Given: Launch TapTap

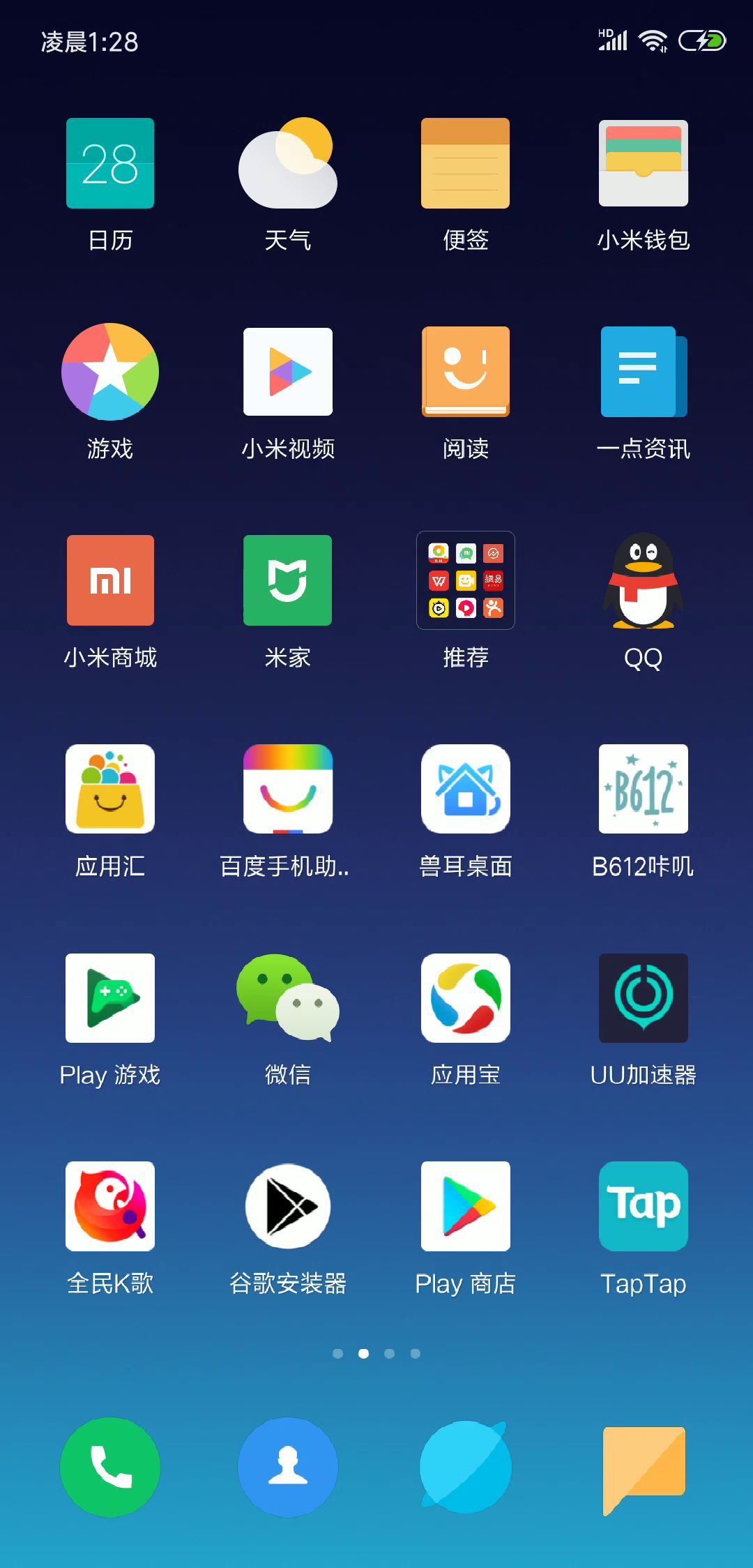Looking at the screenshot, I should point(644,1206).
